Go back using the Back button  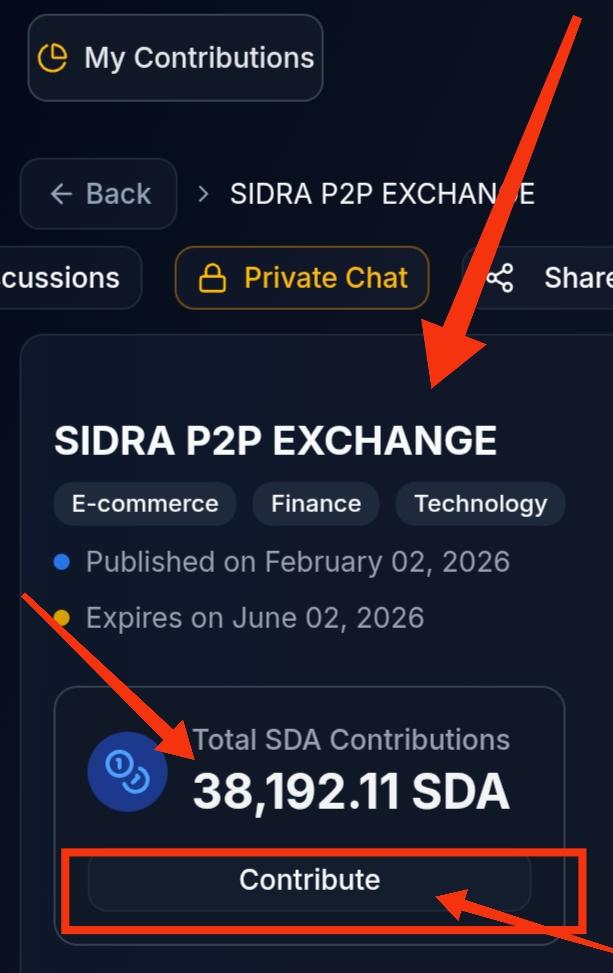(x=99, y=193)
